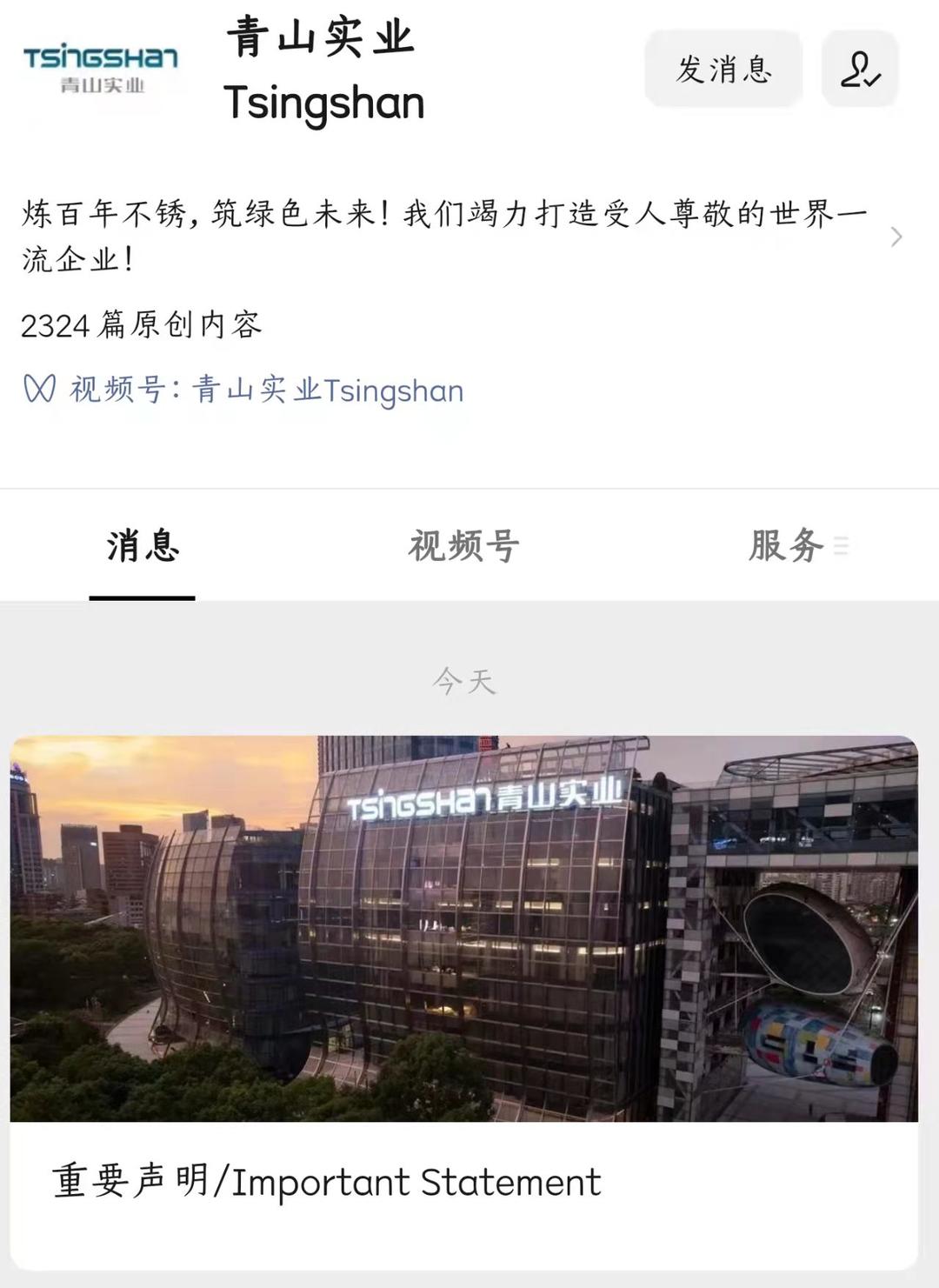Open the following status icon button
This screenshot has height=1288, width=939.
pos(860,70)
